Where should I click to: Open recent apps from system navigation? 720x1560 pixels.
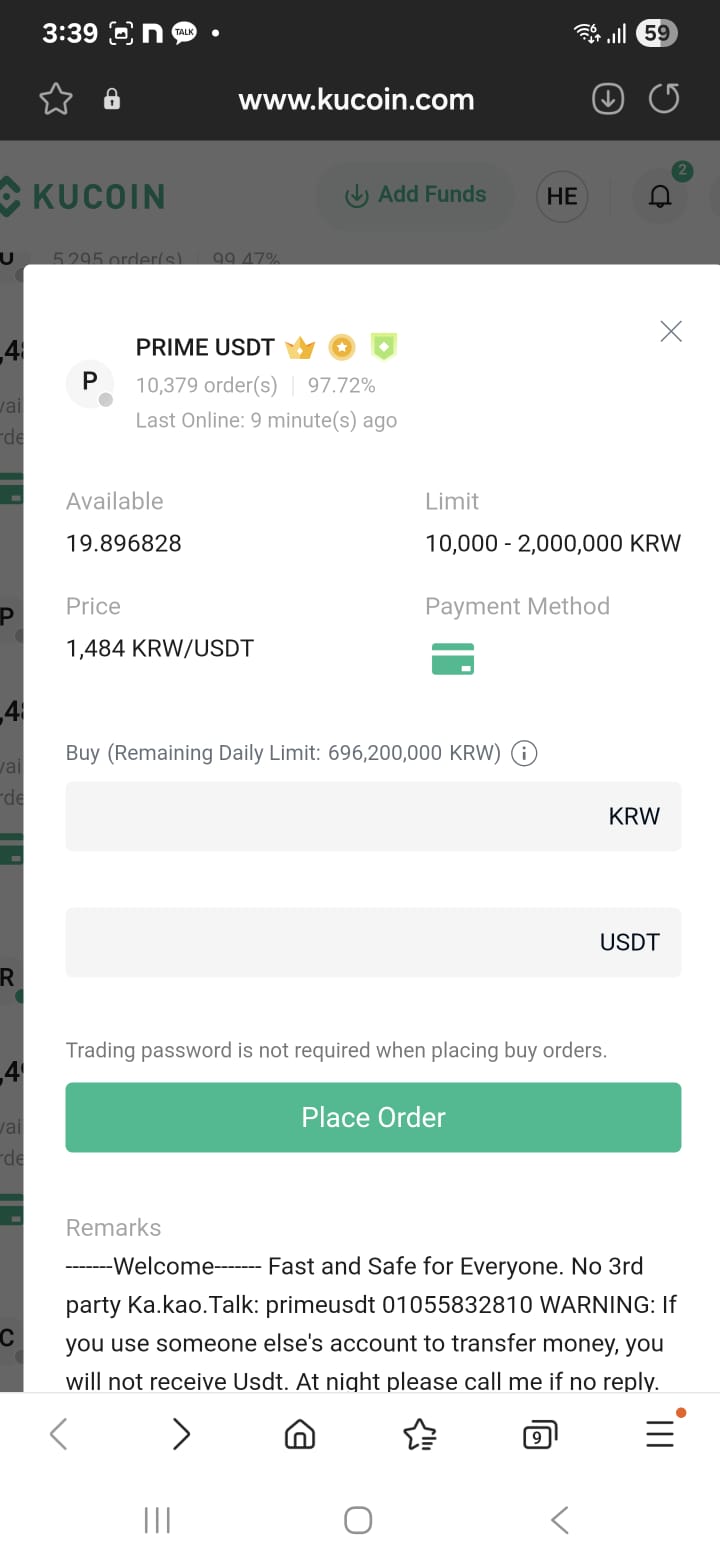(x=158, y=1520)
